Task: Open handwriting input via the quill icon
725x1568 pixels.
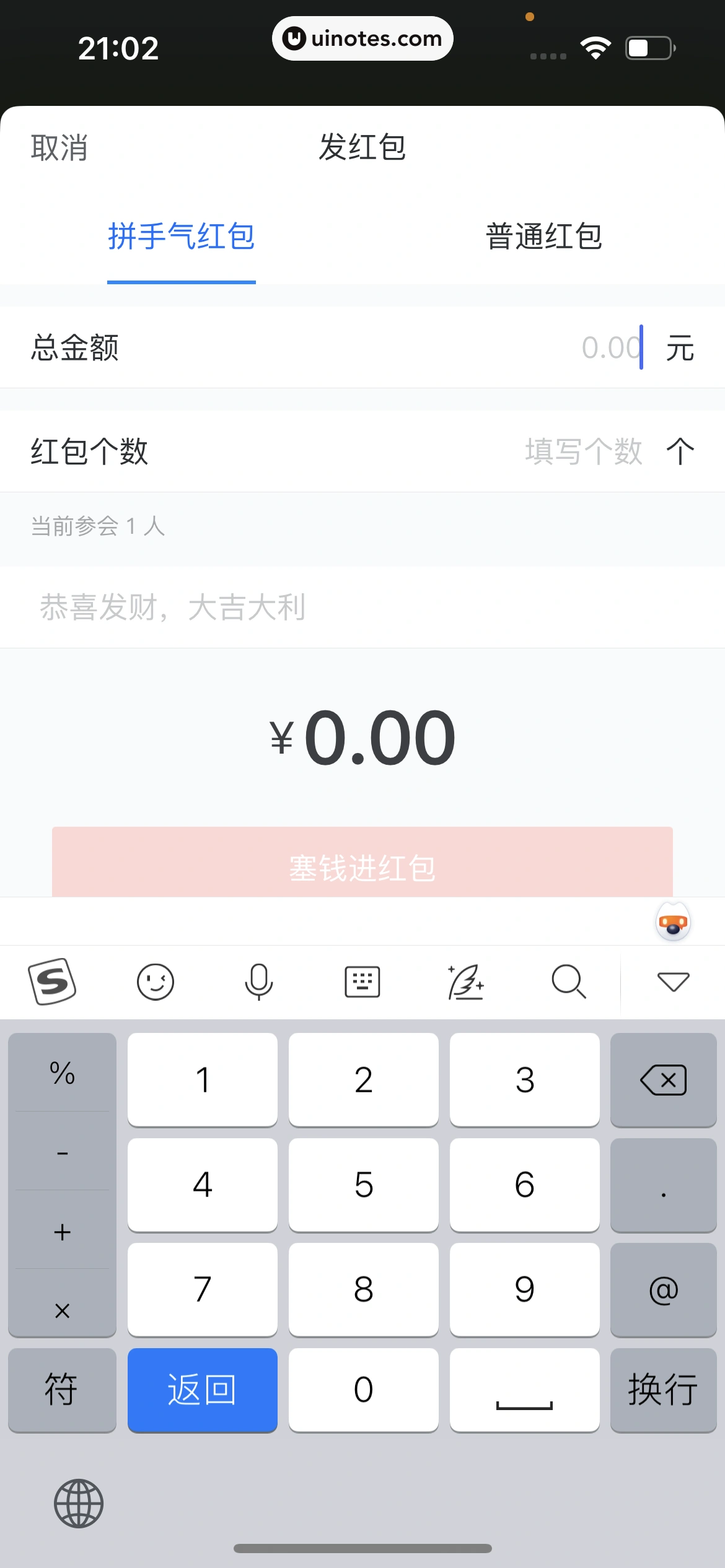Action: [x=465, y=982]
